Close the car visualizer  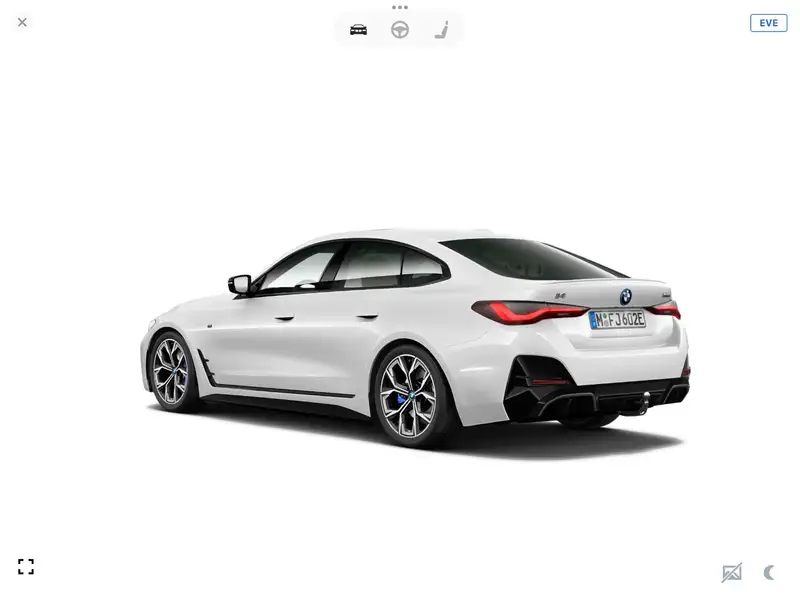point(22,22)
